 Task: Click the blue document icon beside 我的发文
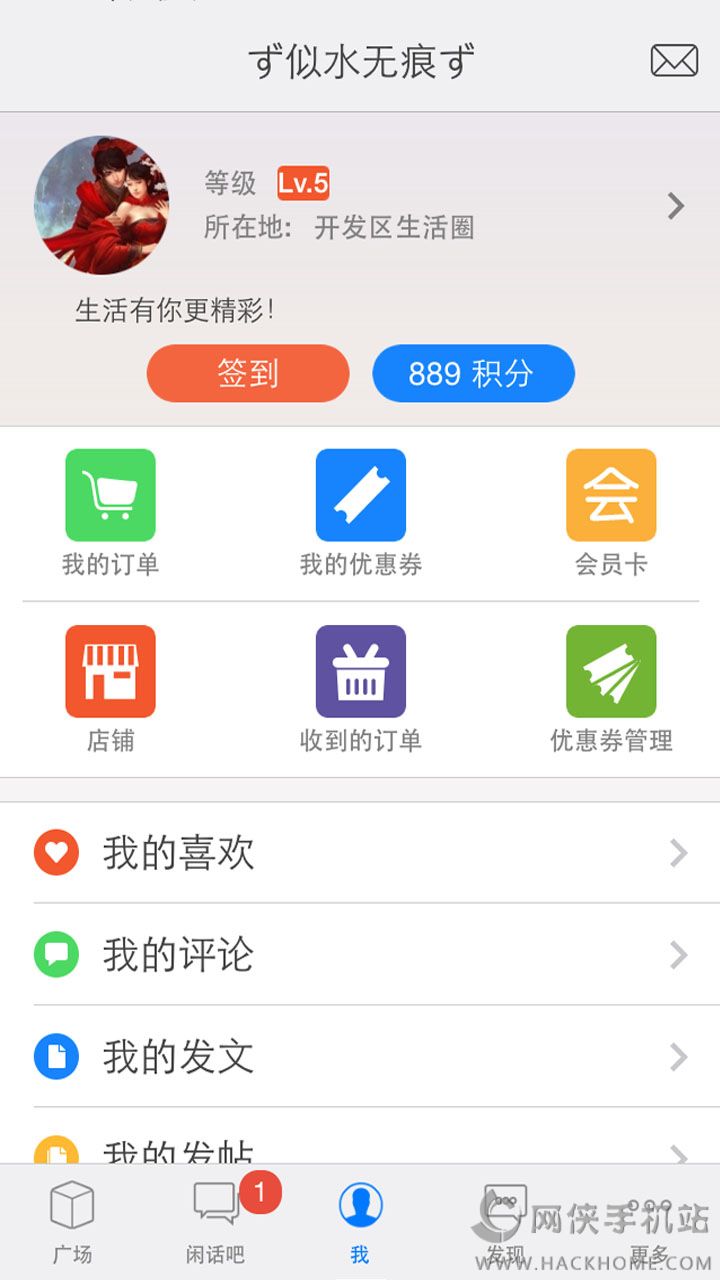click(x=57, y=1055)
